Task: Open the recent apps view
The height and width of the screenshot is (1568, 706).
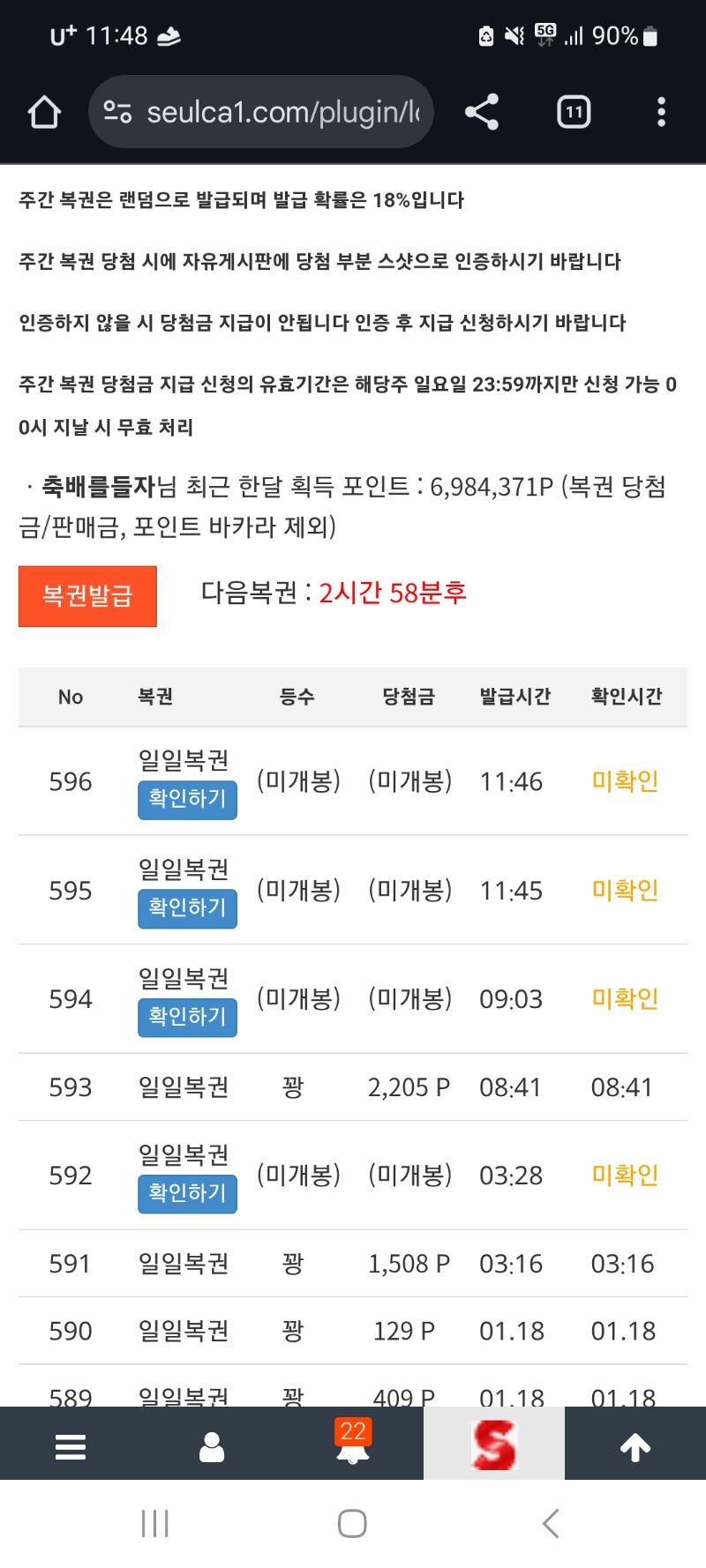Action: tap(155, 1523)
